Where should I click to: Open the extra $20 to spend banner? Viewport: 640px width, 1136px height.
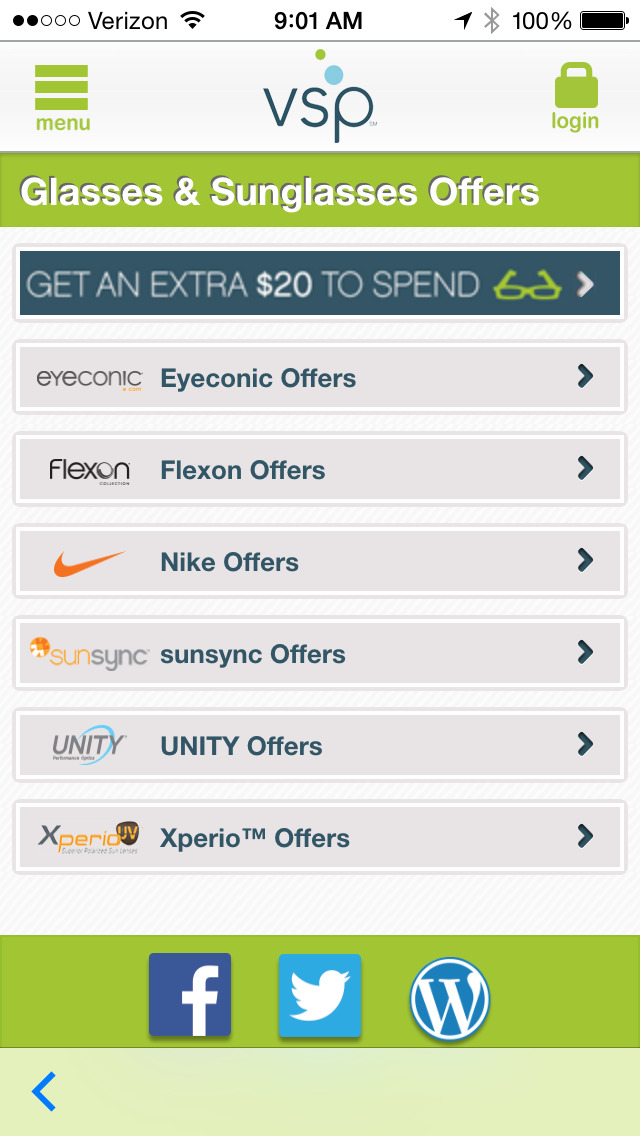coord(320,284)
